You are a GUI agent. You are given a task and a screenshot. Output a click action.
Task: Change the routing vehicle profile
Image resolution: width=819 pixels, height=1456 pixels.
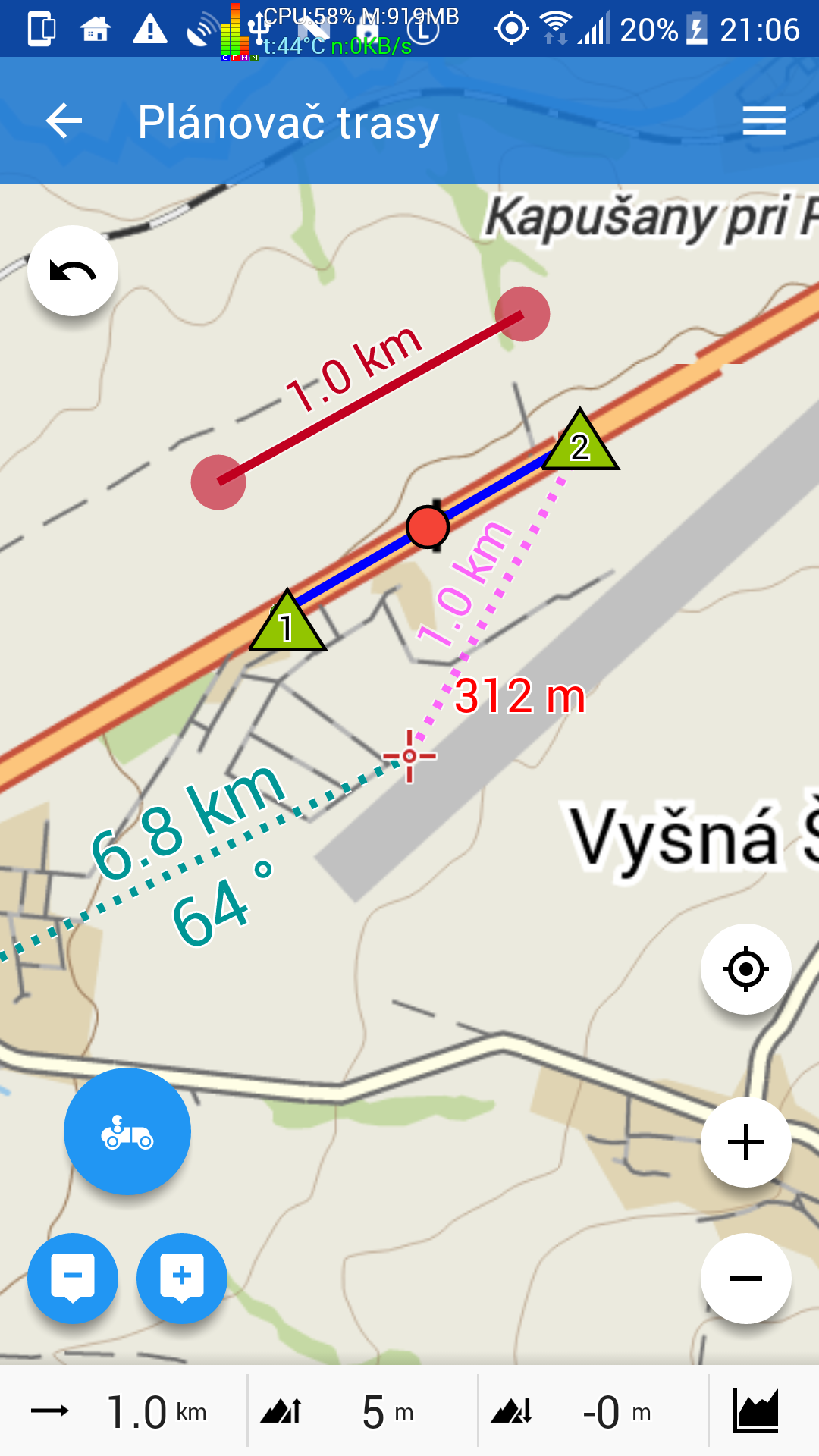click(127, 1131)
